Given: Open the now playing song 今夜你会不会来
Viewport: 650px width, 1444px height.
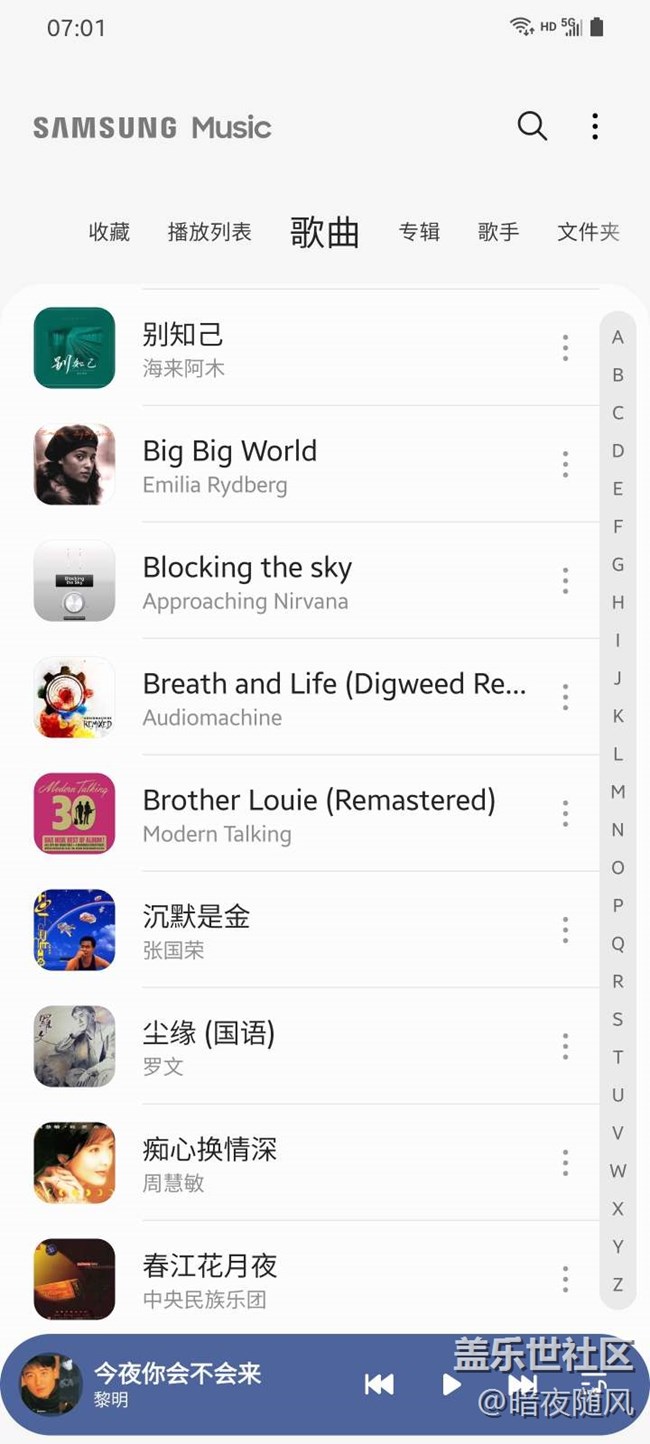Looking at the screenshot, I should pos(177,1384).
